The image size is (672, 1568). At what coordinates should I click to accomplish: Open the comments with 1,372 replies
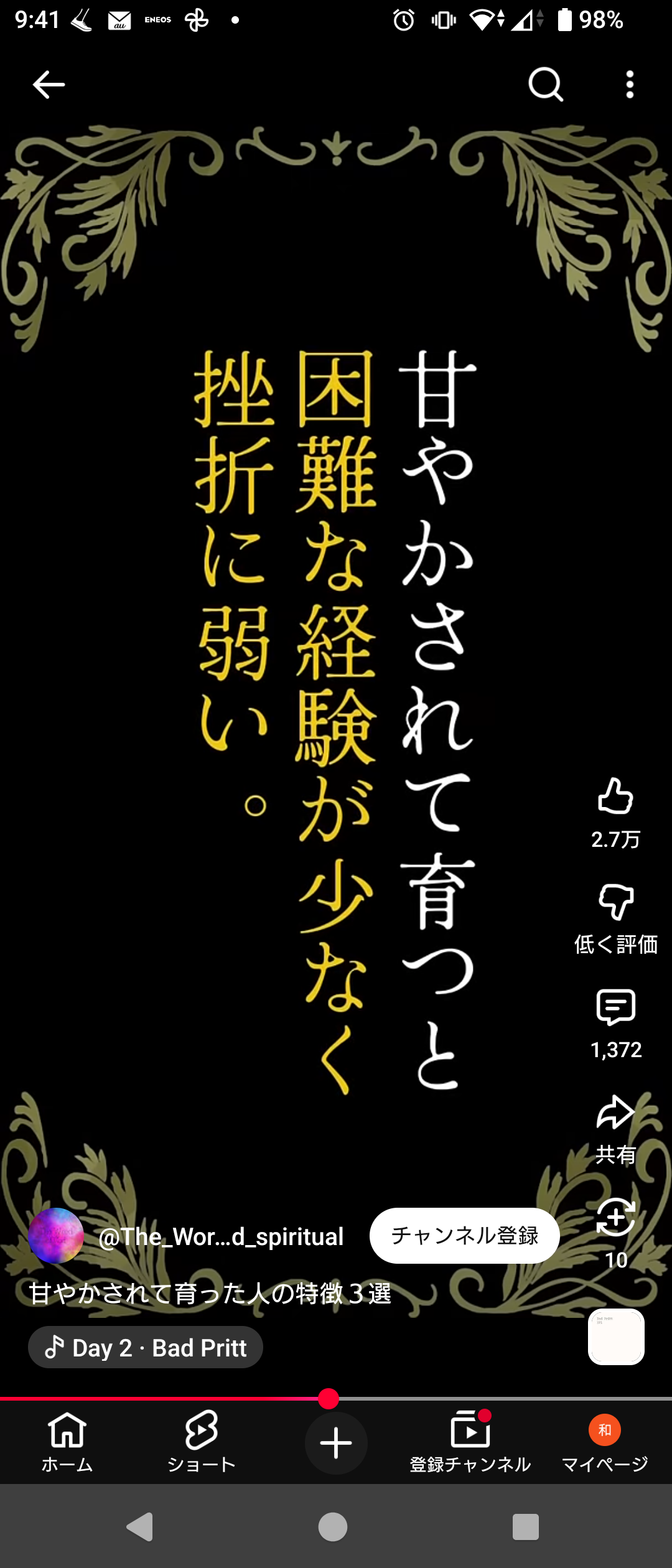click(x=615, y=1007)
